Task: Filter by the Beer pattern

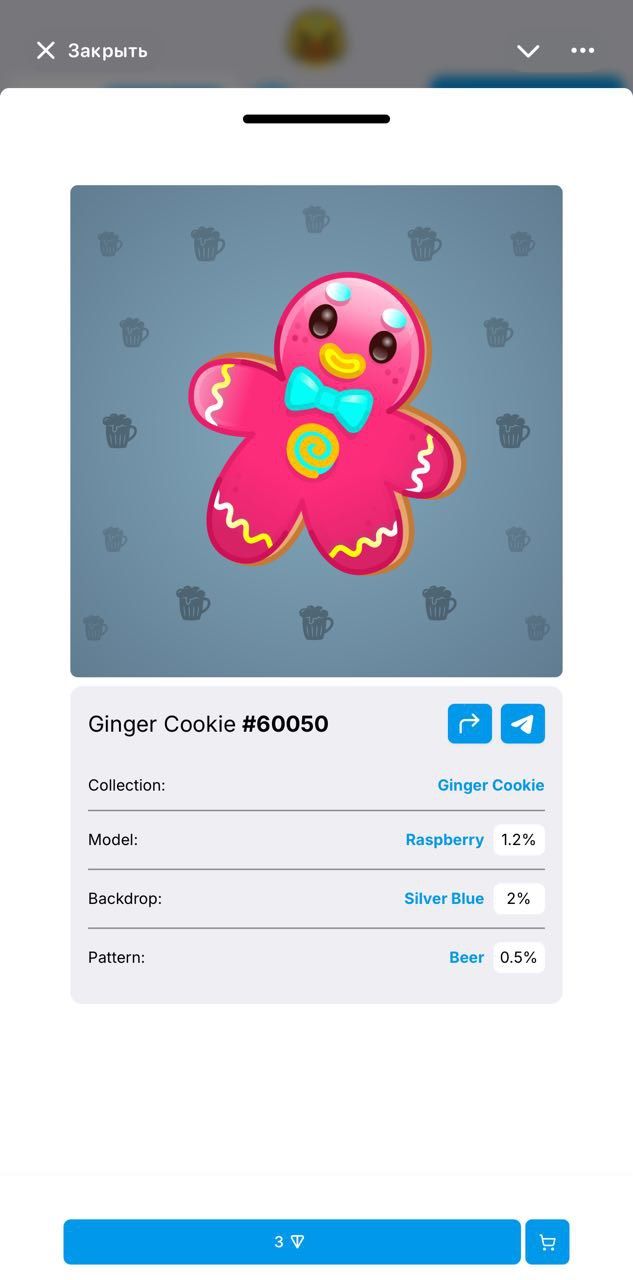Action: (466, 957)
